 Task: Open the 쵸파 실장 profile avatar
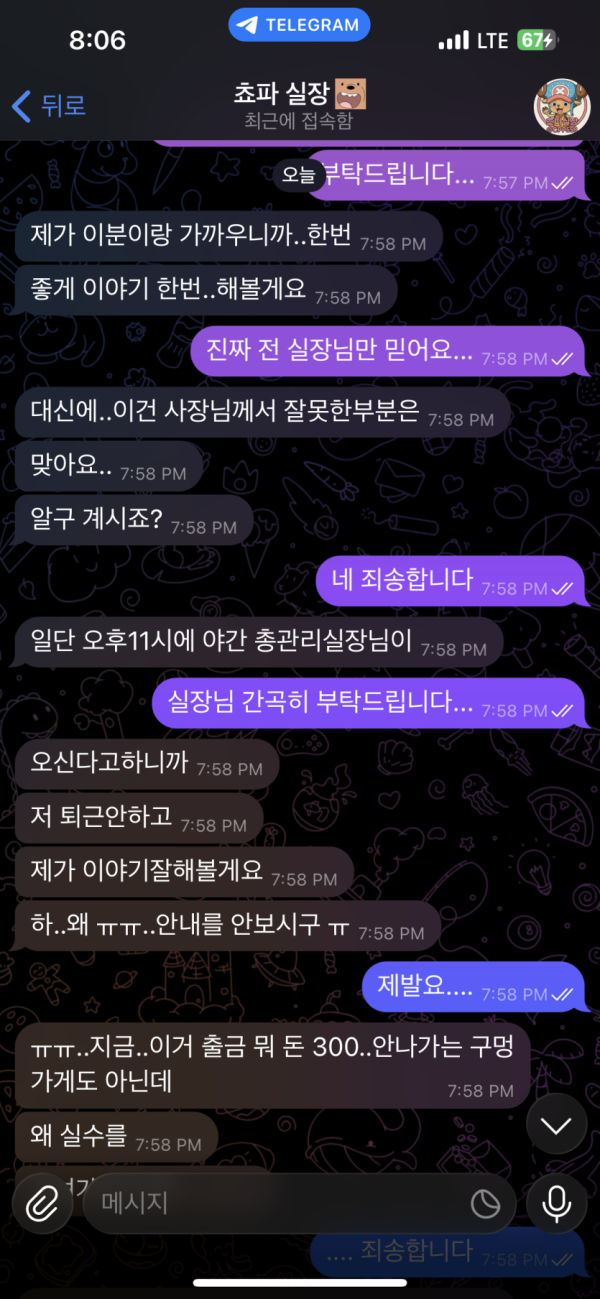click(x=559, y=105)
